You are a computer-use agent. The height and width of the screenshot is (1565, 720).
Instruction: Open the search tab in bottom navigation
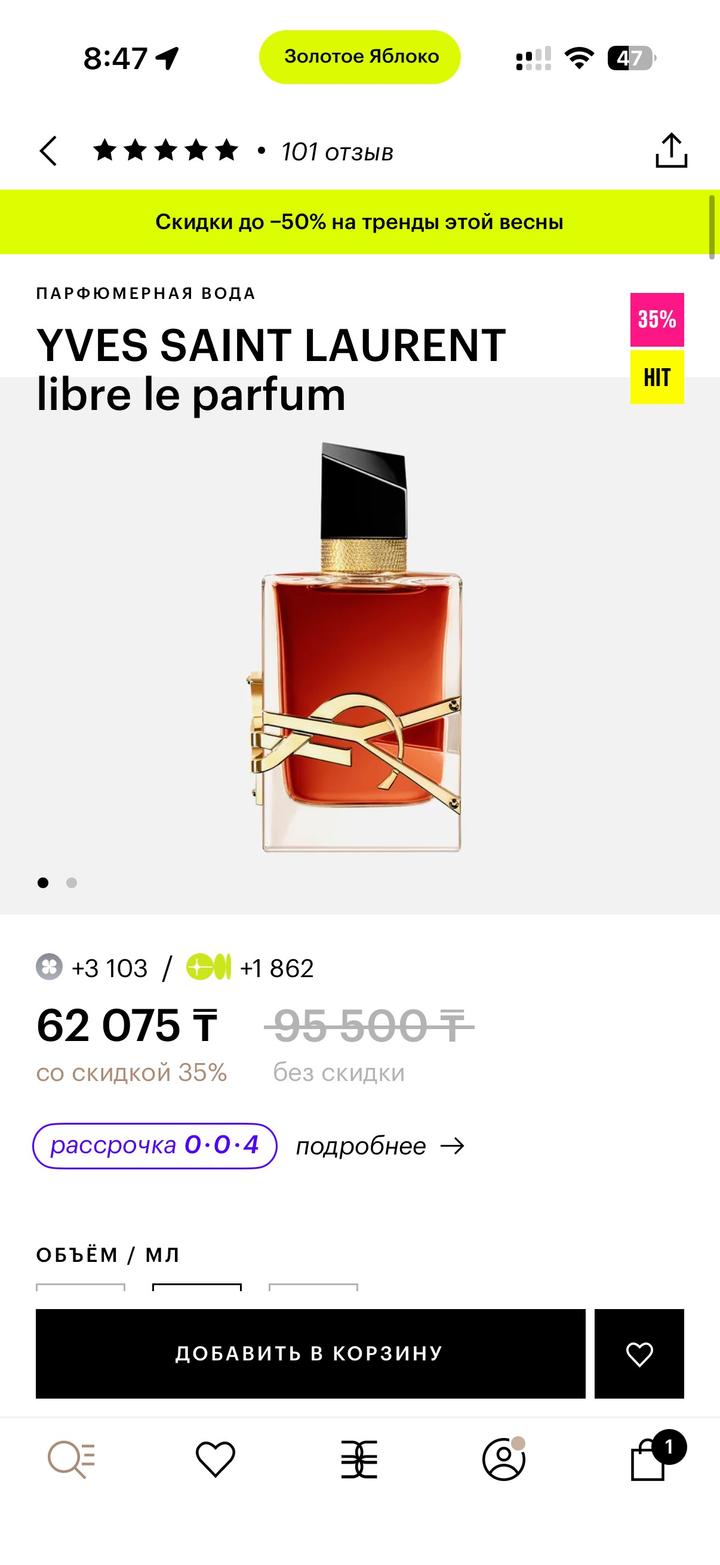71,1460
